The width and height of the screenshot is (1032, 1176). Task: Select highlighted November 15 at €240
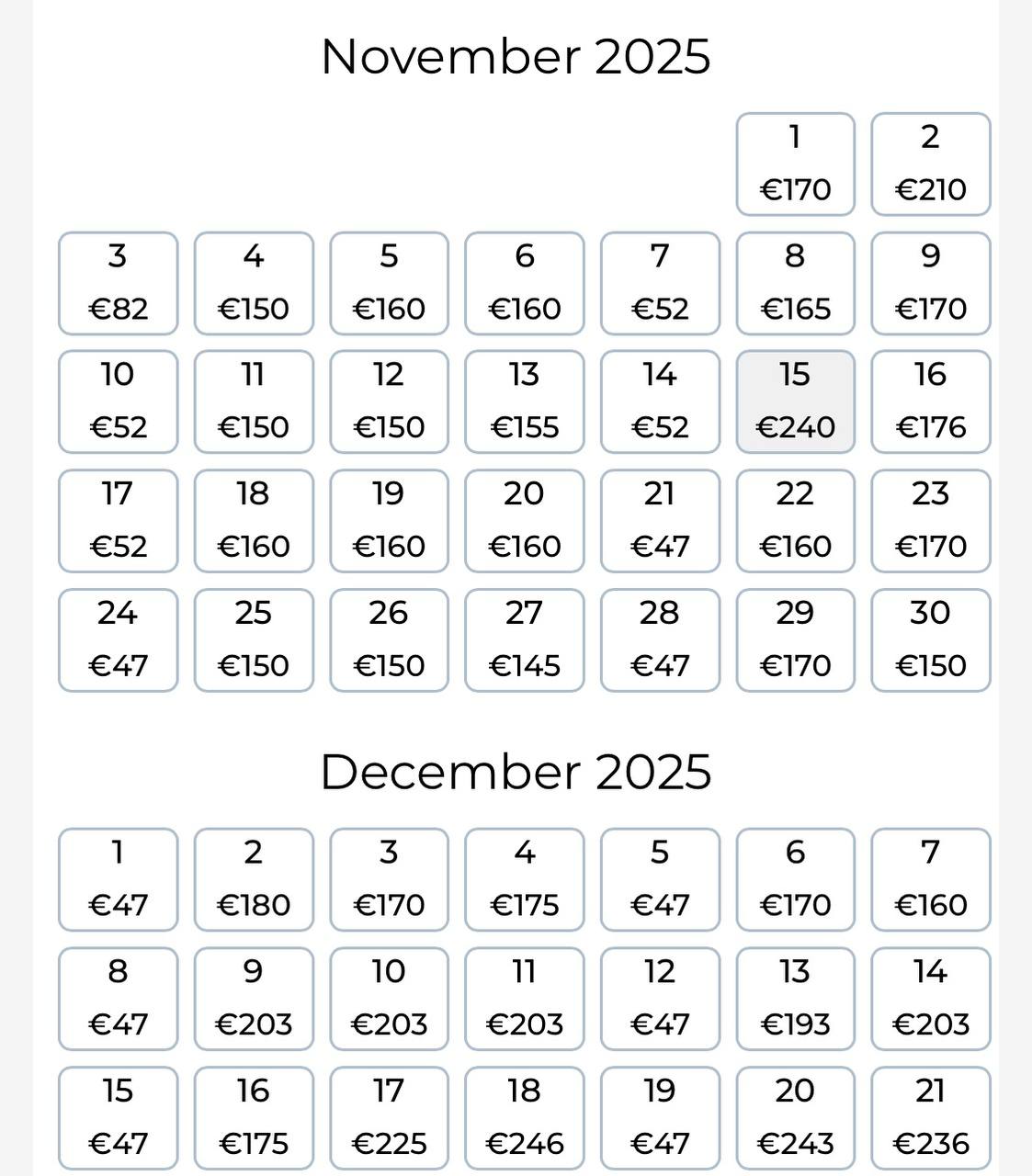(x=795, y=401)
